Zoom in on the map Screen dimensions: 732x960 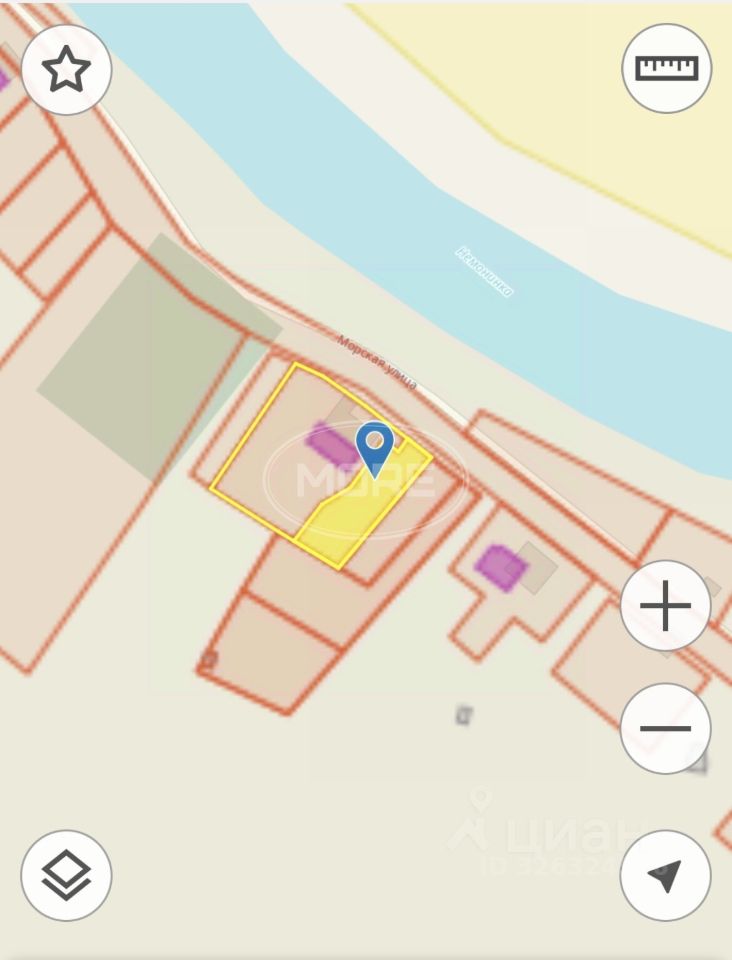665,606
